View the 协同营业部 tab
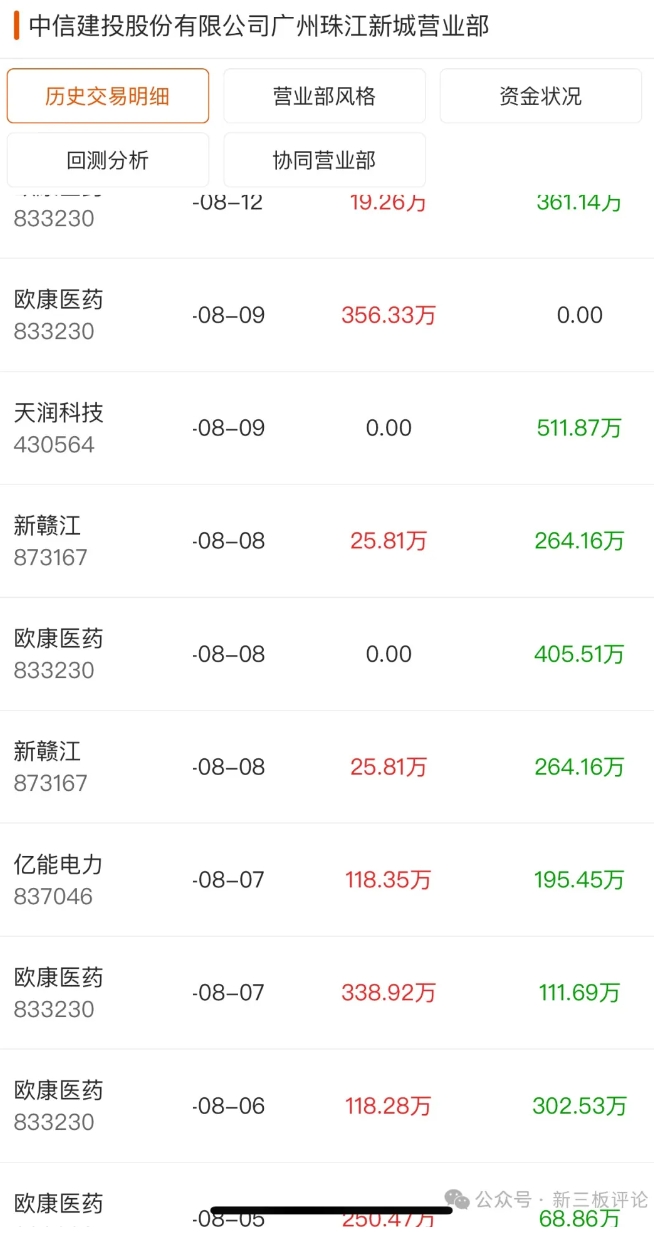Image resolution: width=654 pixels, height=1239 pixels. click(x=324, y=160)
